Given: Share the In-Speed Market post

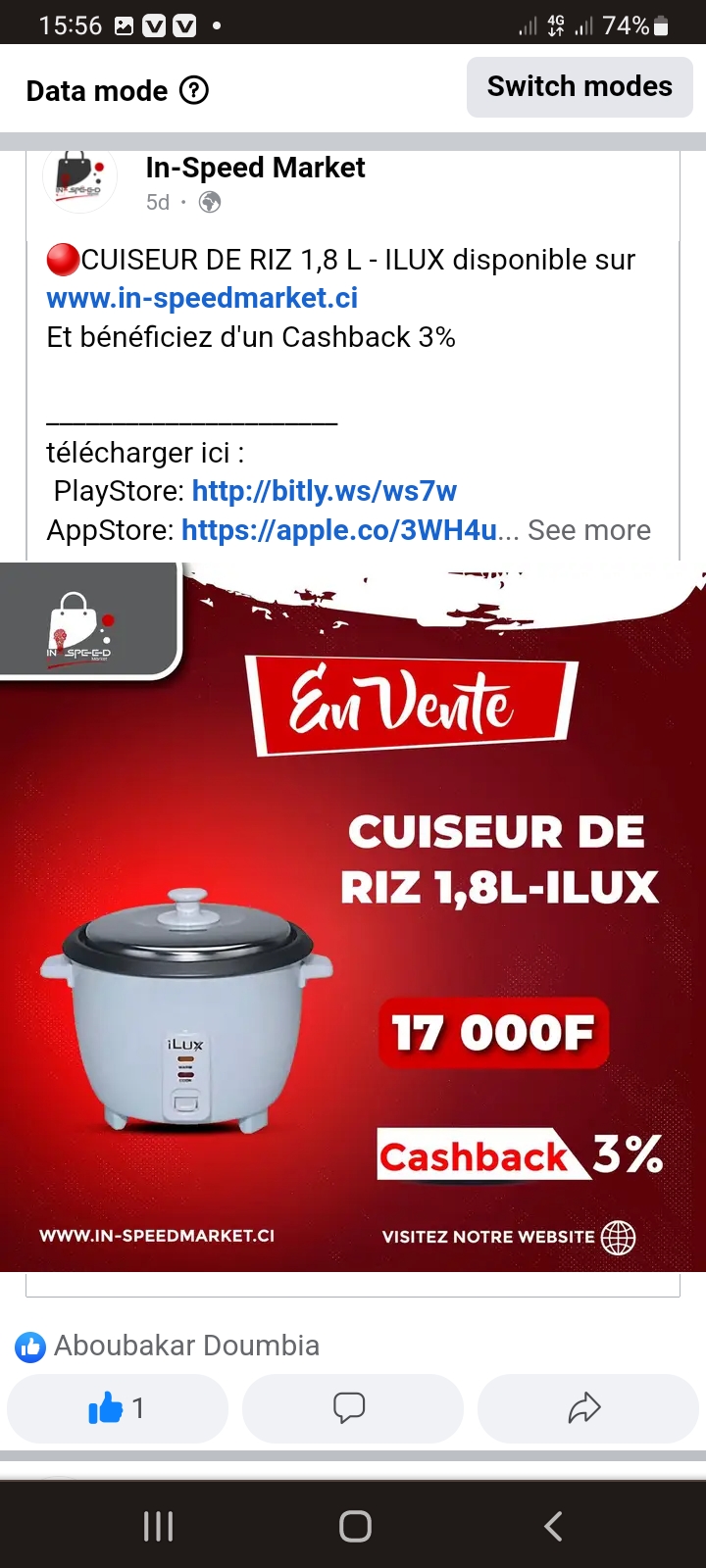Looking at the screenshot, I should tap(585, 1408).
